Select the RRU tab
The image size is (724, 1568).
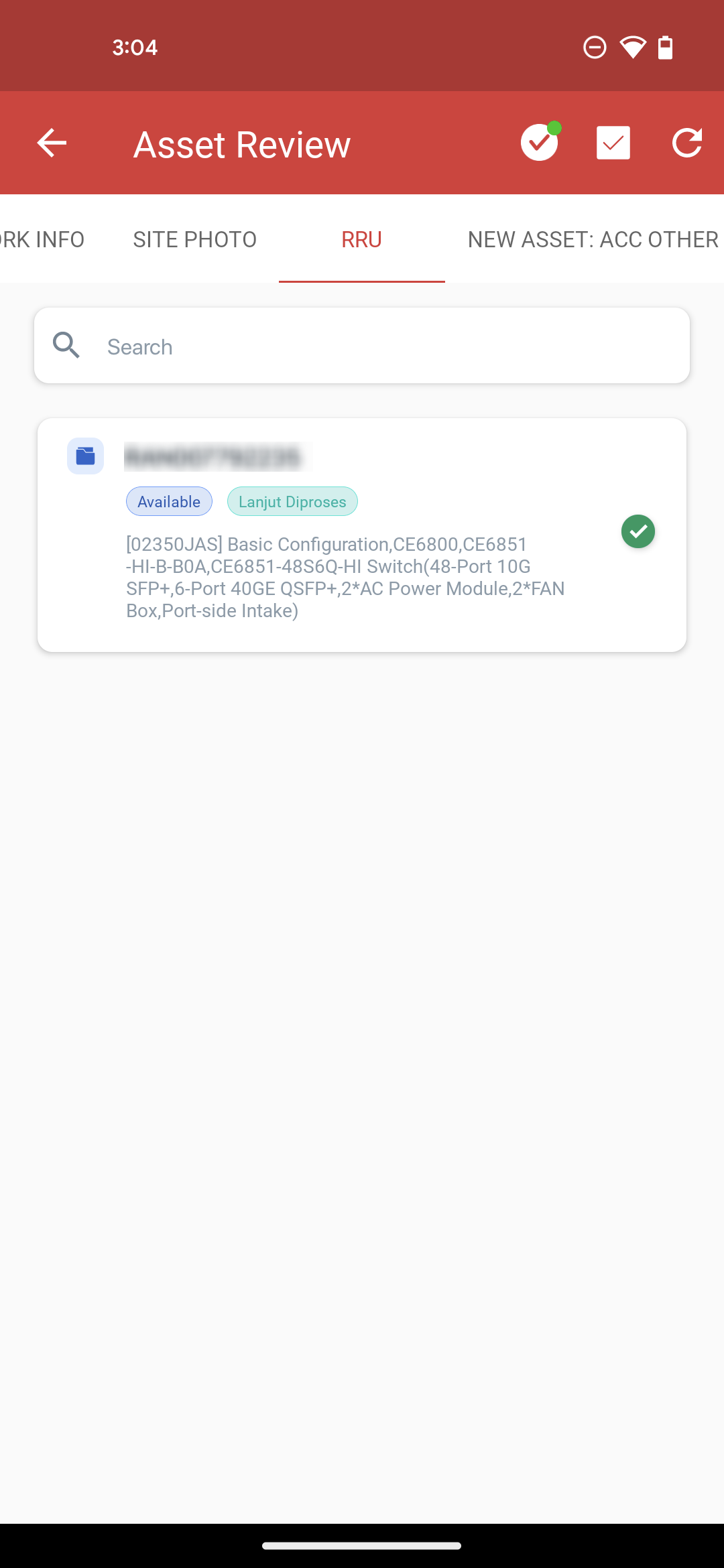[x=361, y=239]
